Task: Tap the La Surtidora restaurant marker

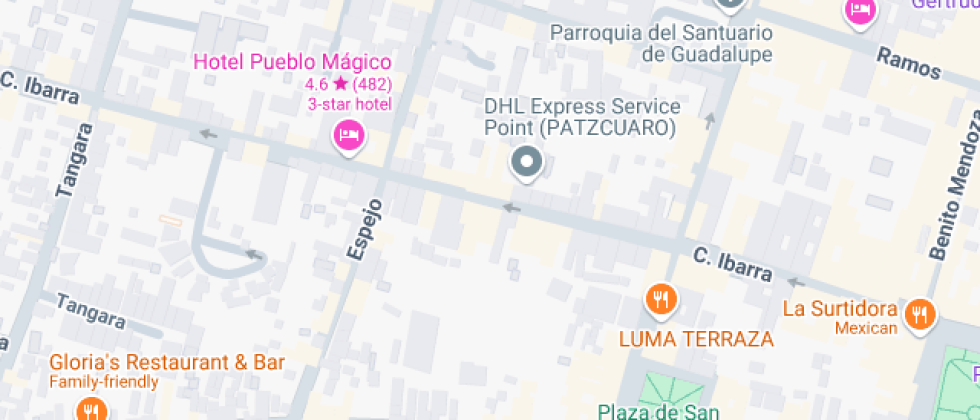Action: pos(918,314)
